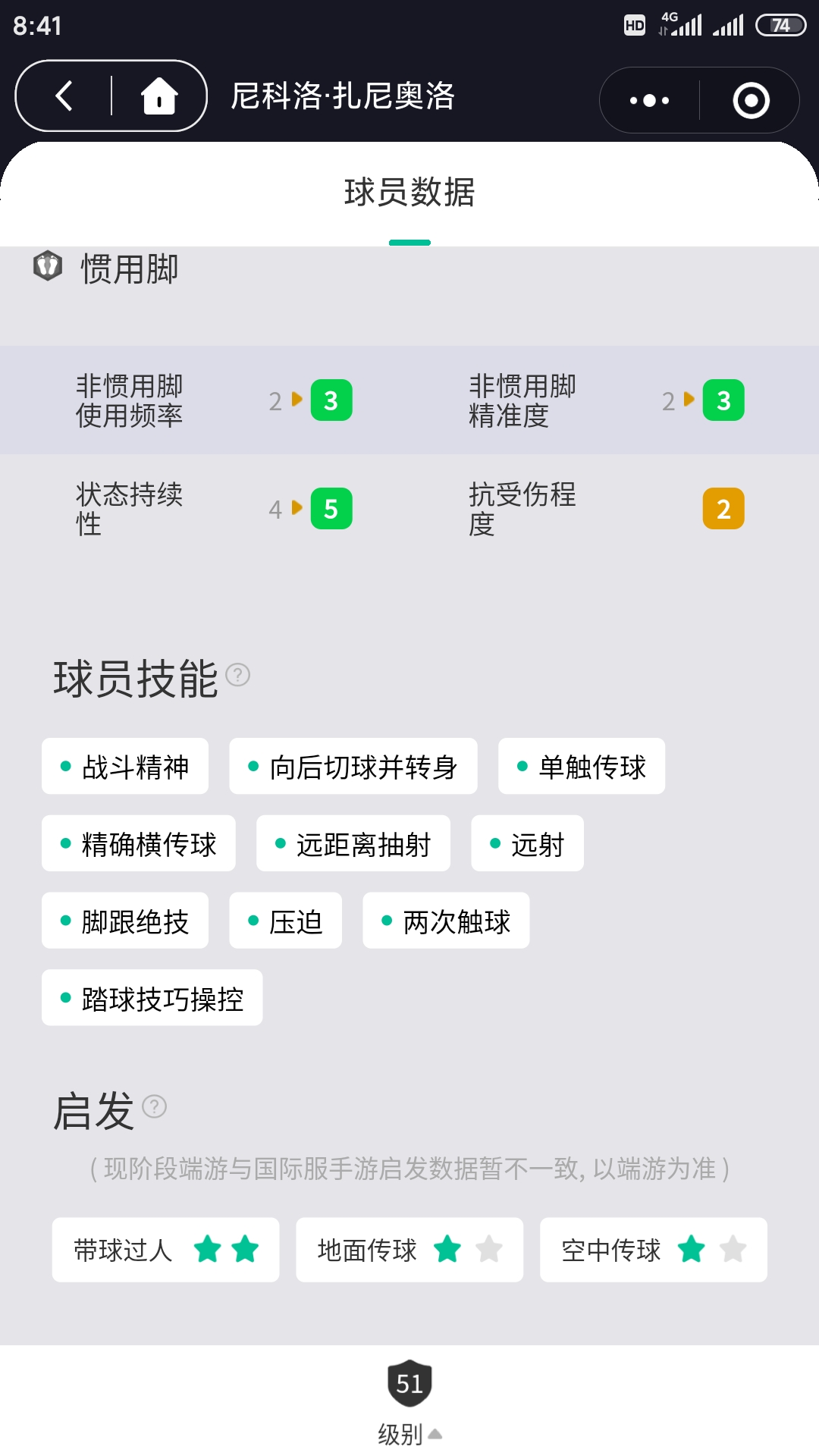Tap the footprints shield icon beside 惯用脚

[x=47, y=267]
